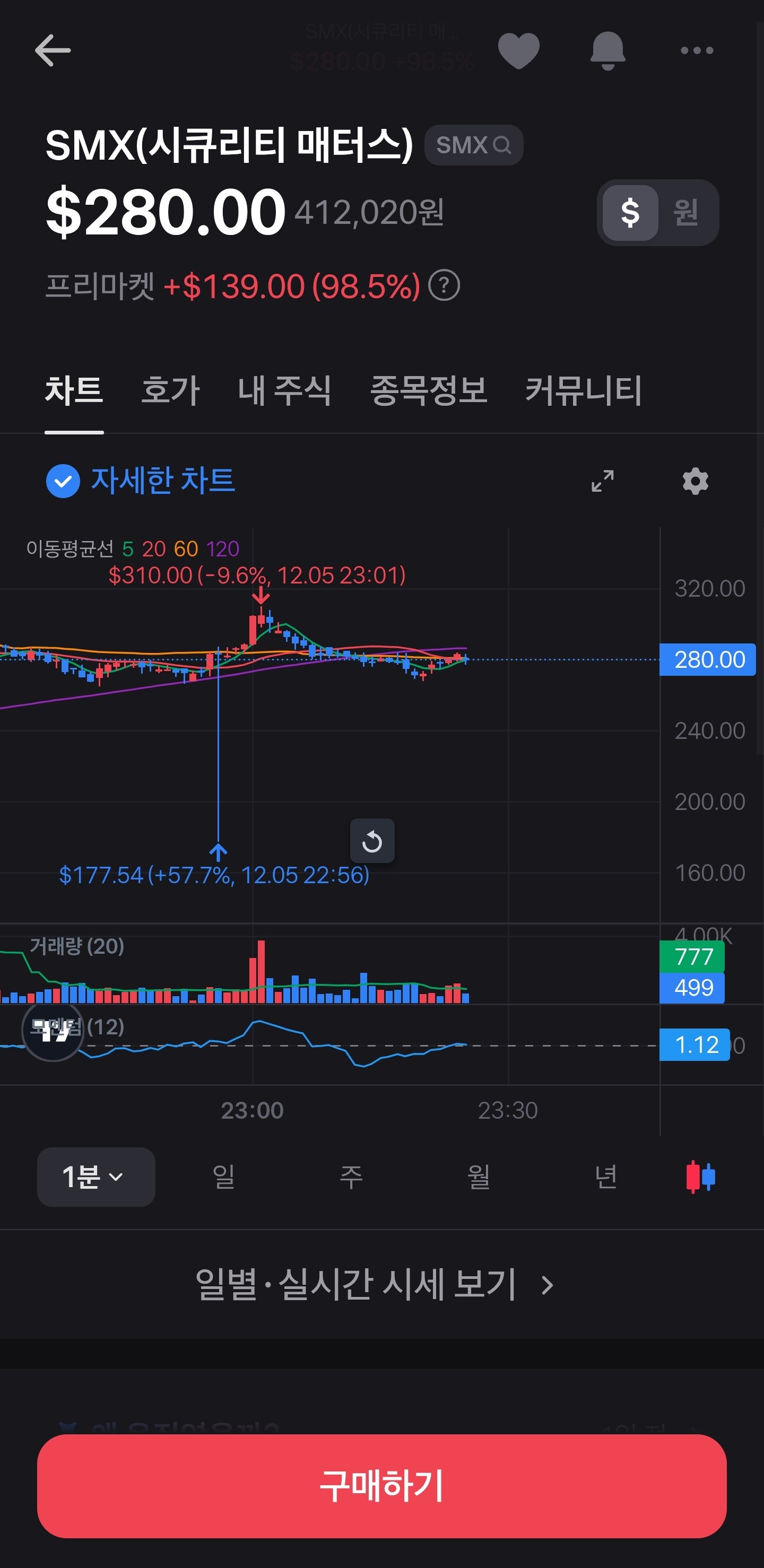The height and width of the screenshot is (1568, 764).
Task: Toggle the 자세한 차트 checkbox
Action: coord(63,481)
